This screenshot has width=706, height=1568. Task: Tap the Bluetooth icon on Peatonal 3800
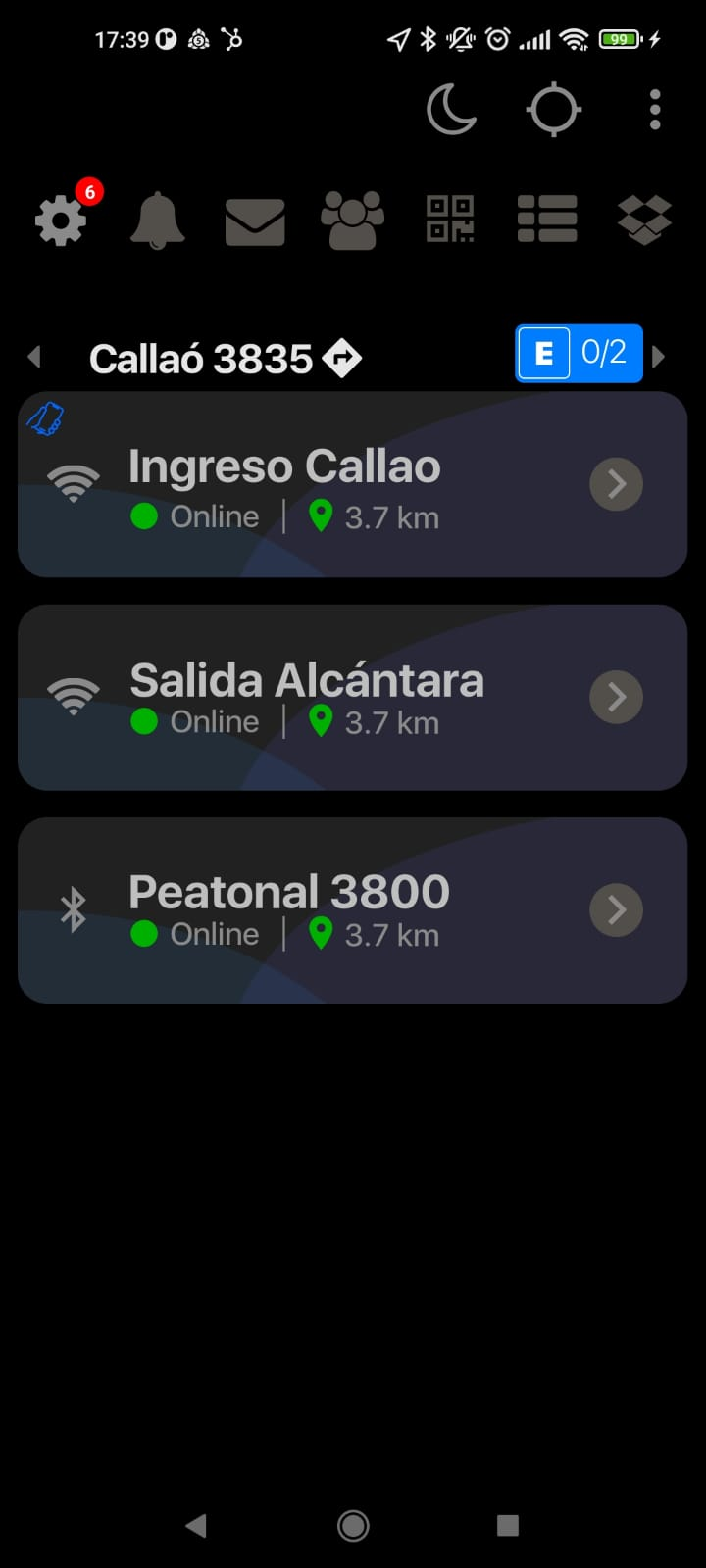click(x=73, y=909)
